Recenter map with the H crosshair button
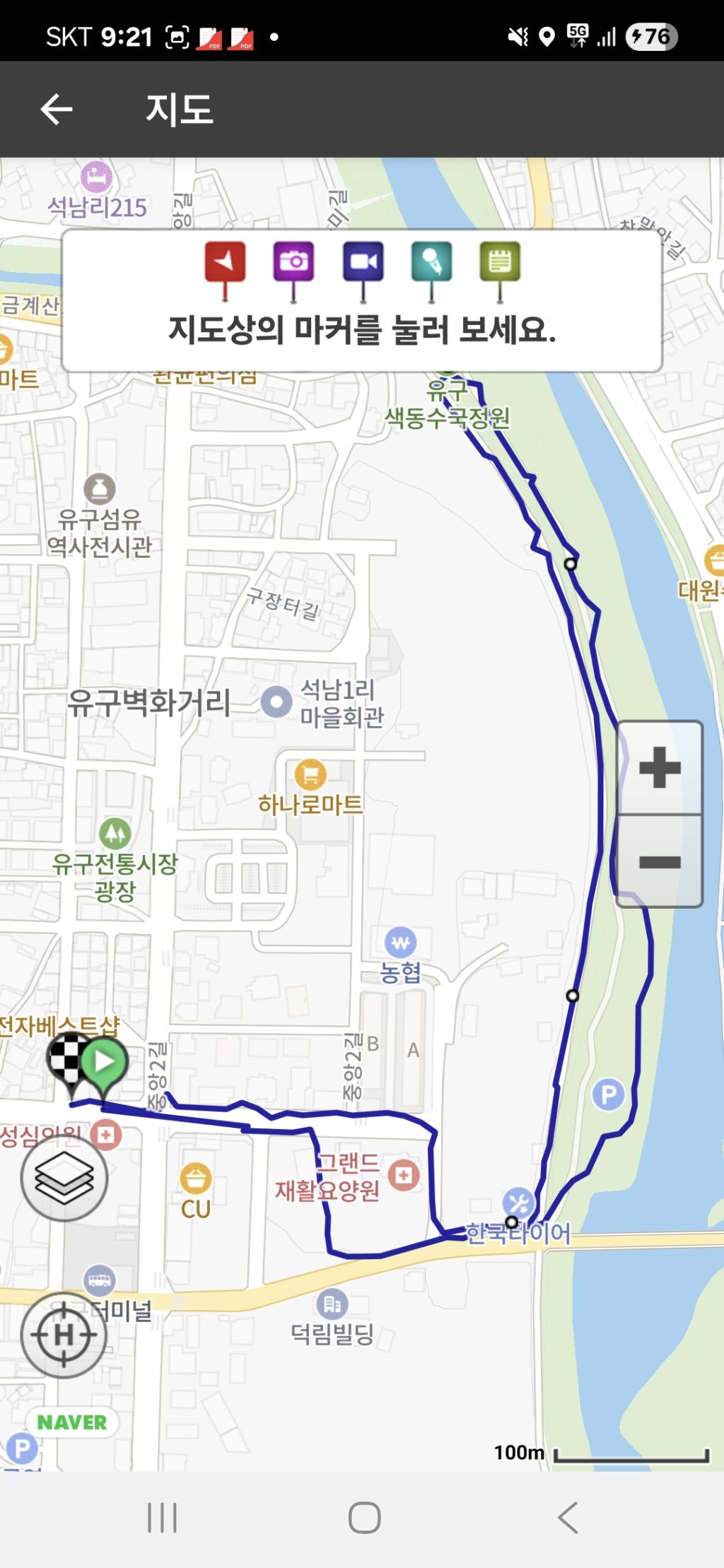Screen dimensions: 724x1568 64,1335
